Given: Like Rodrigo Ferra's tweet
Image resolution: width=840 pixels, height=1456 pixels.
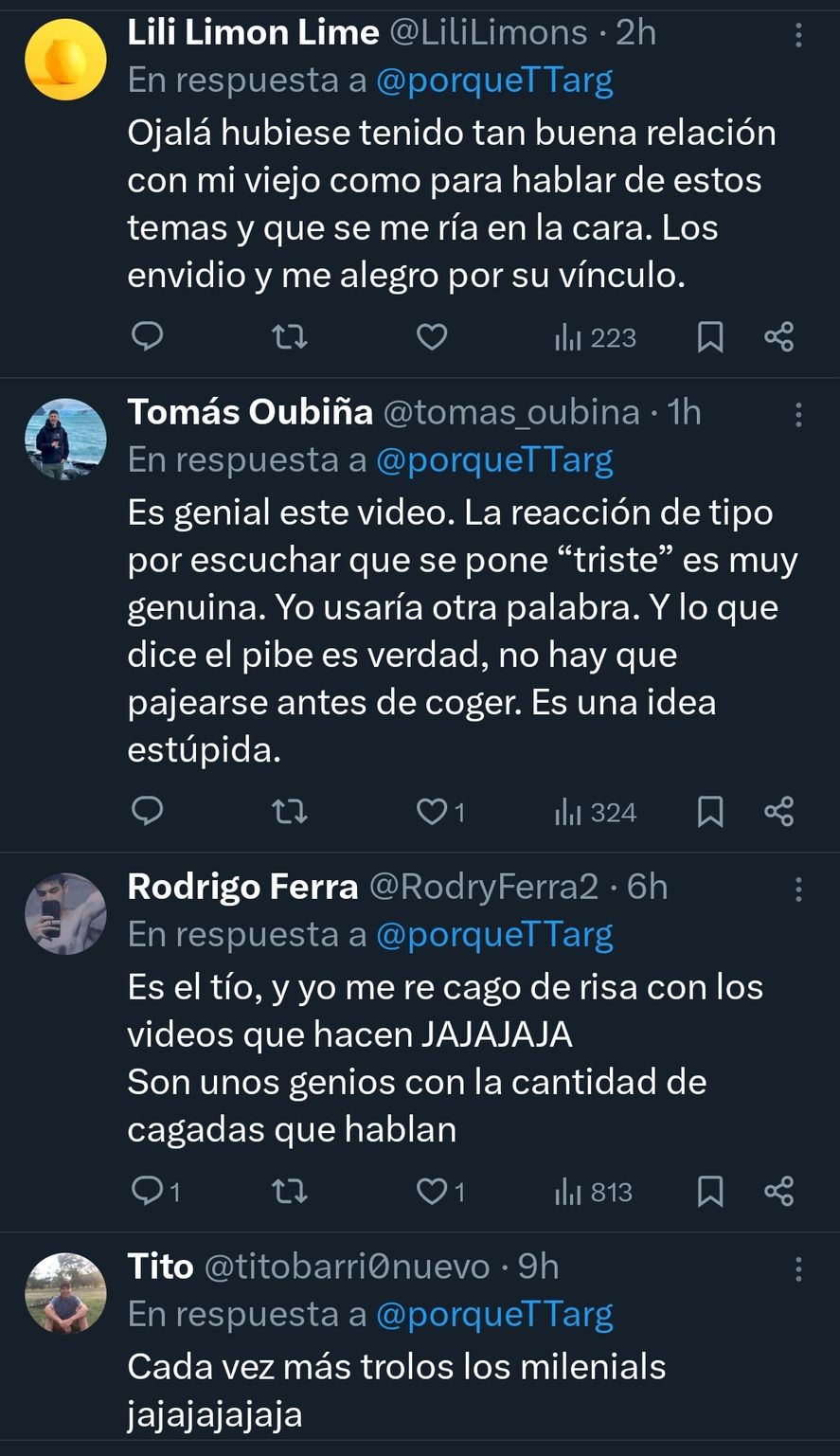Looking at the screenshot, I should click(x=432, y=1192).
